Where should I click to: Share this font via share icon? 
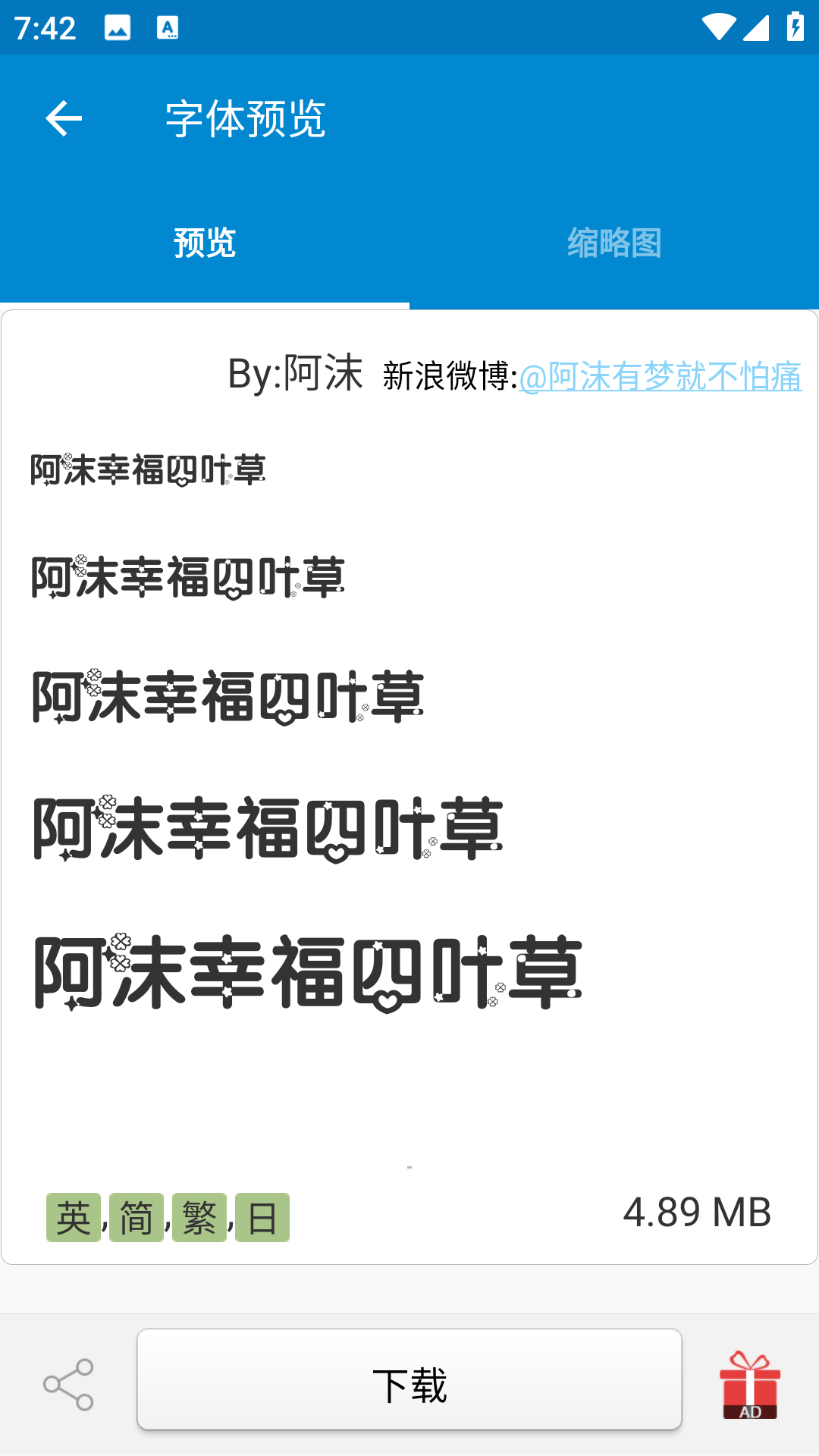(x=68, y=1385)
